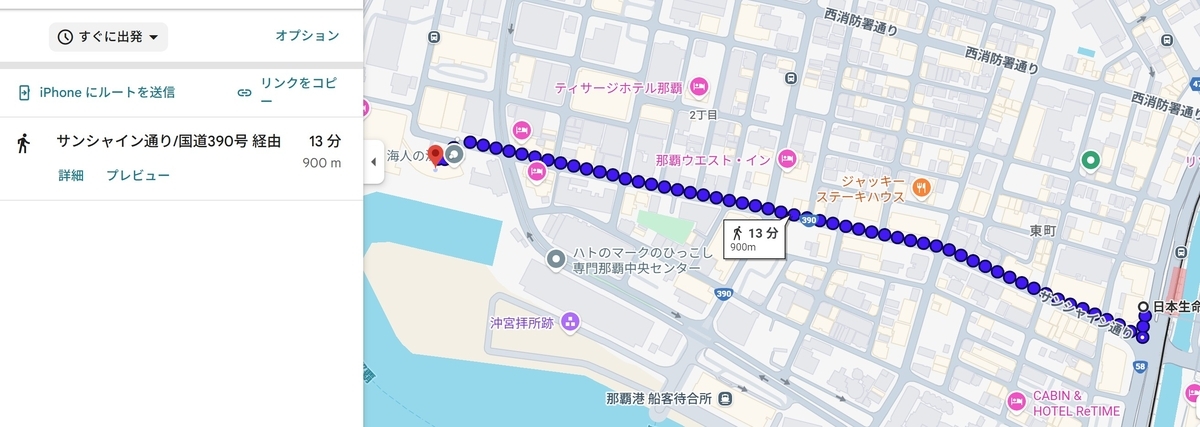Select the サンシャイン通り/国道390号 walking route
Viewport: 1200px width, 427px height.
tap(168, 141)
